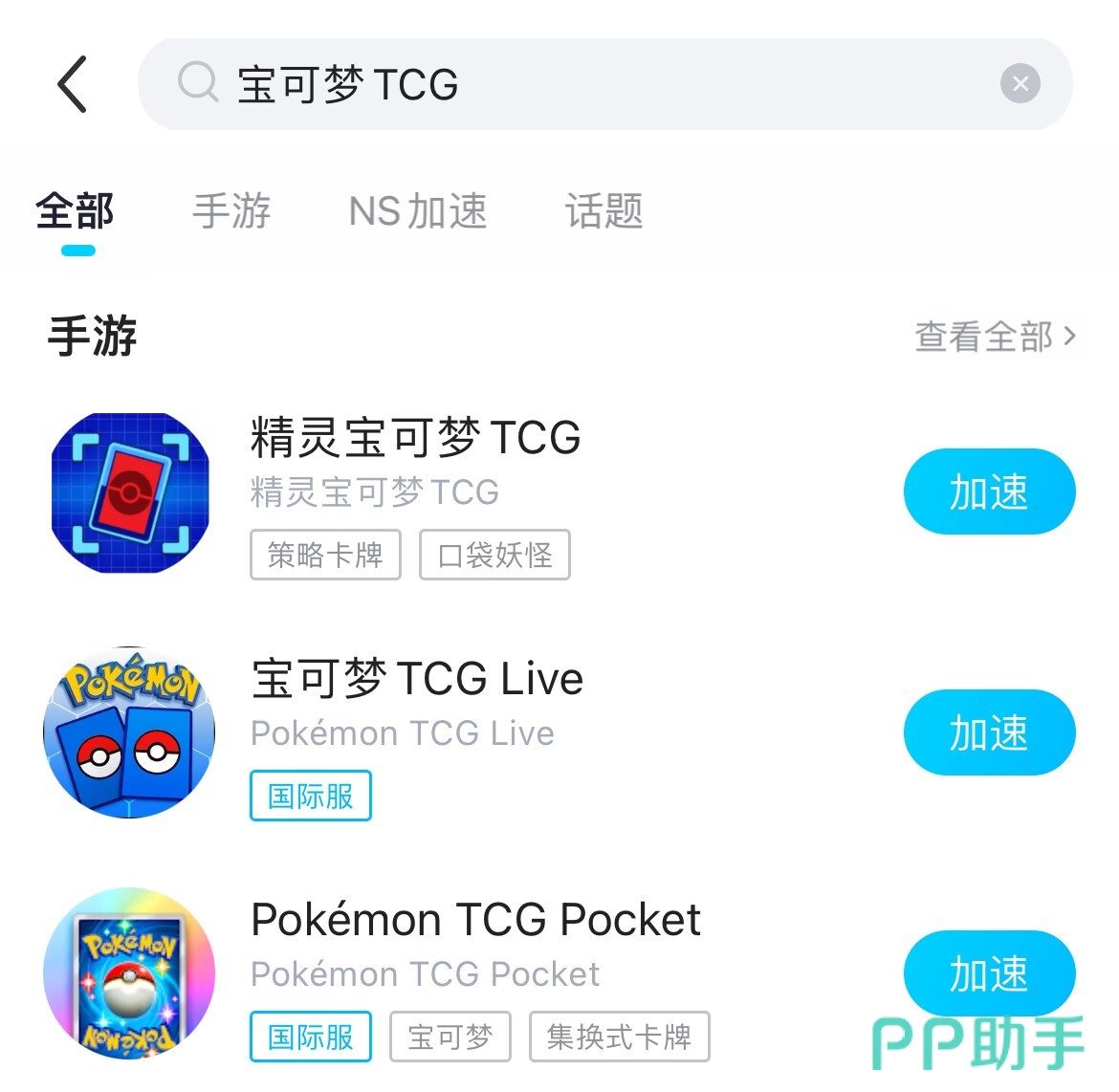Start 加速 for Pokémon TCG Pocket
Viewport: 1119px width, 1092px height.
(989, 973)
